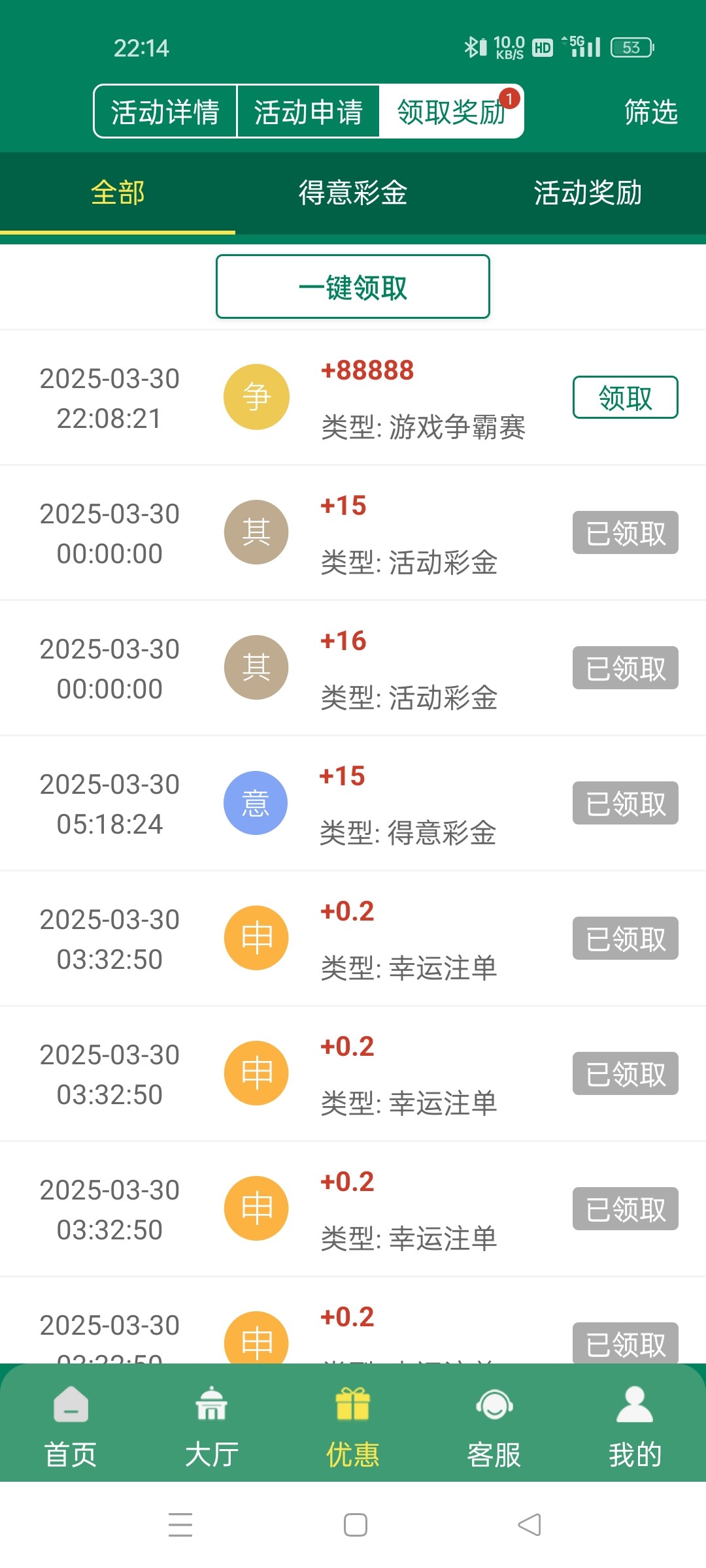Open the 筛选 filter option

650,112
